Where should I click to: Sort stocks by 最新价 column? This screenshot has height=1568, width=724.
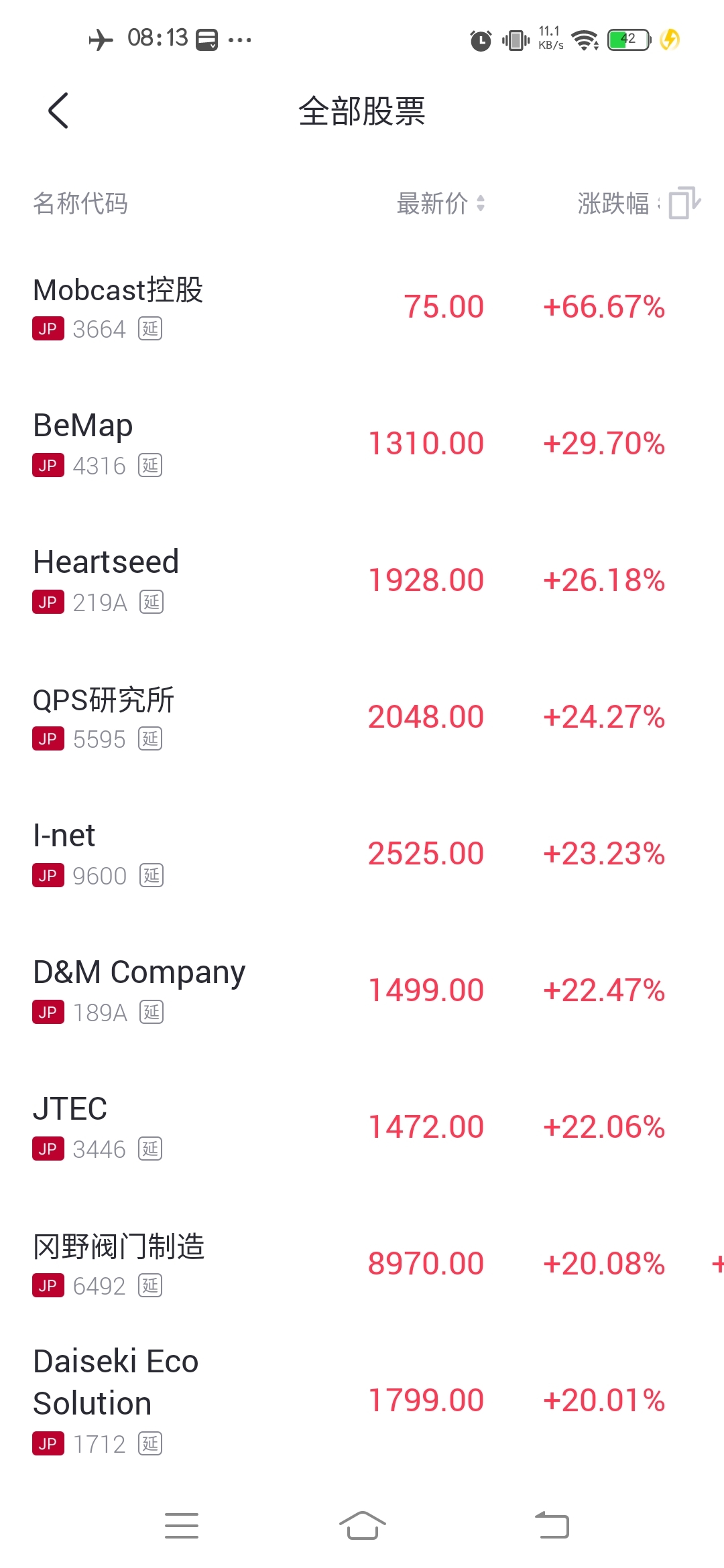pos(440,204)
